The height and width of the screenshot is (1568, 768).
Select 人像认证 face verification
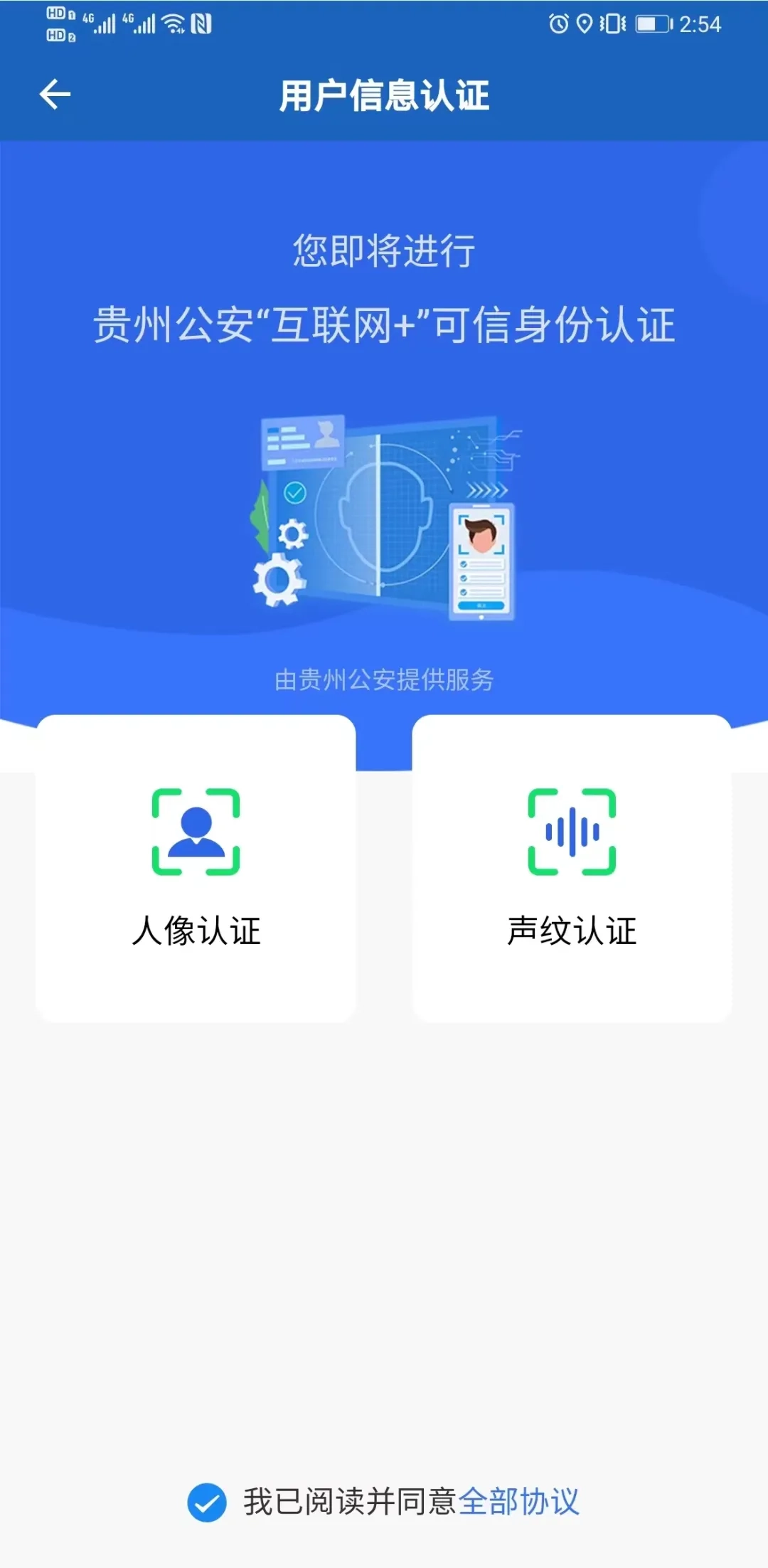tap(196, 868)
